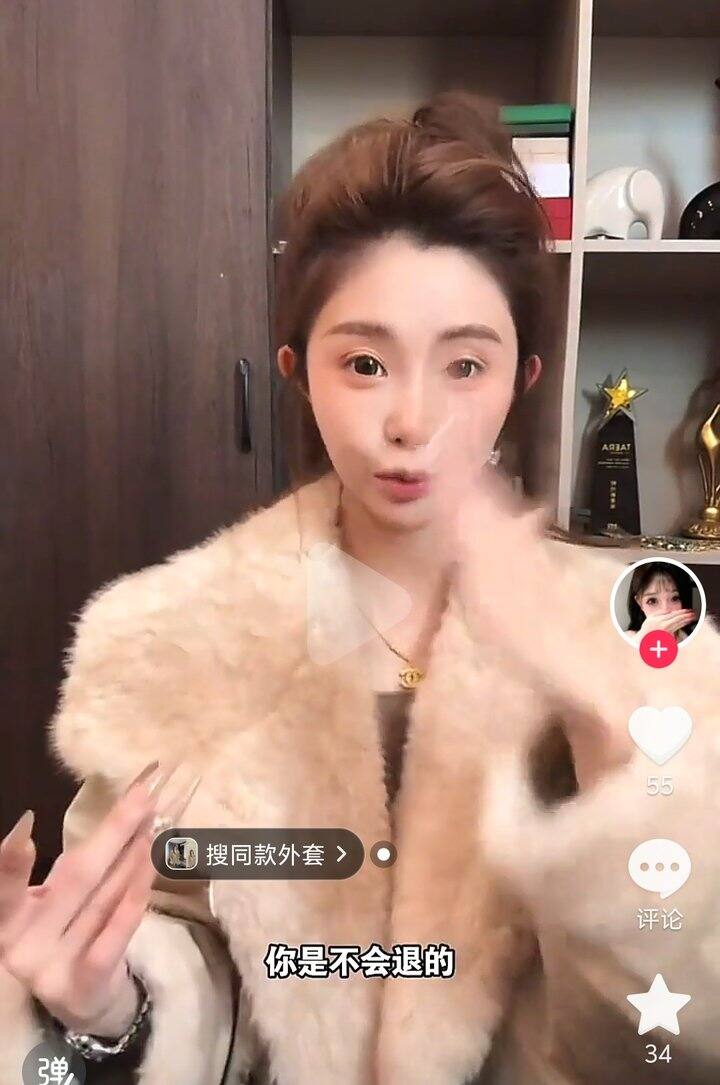
Task: Like this video
Action: pyautogui.click(x=659, y=735)
